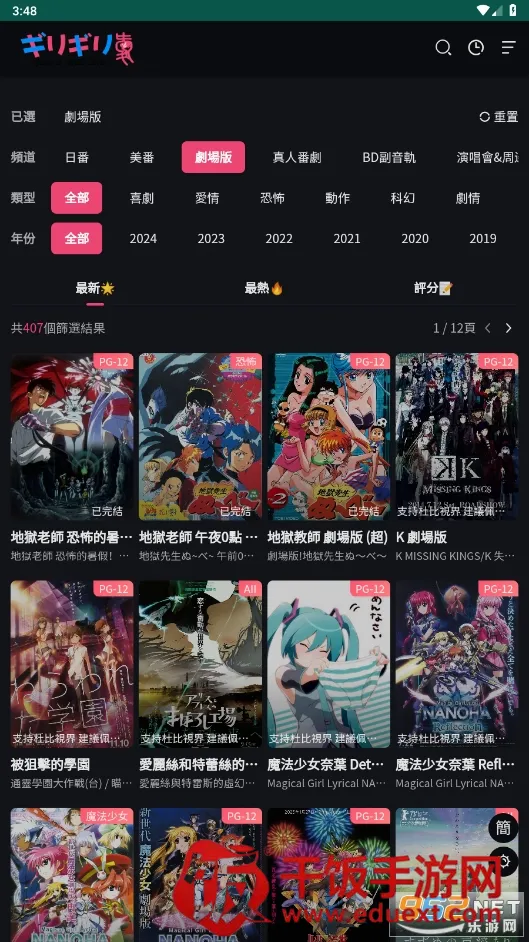Switch to the 評分 tab
Screen dimensions: 529x942
[x=433, y=288]
